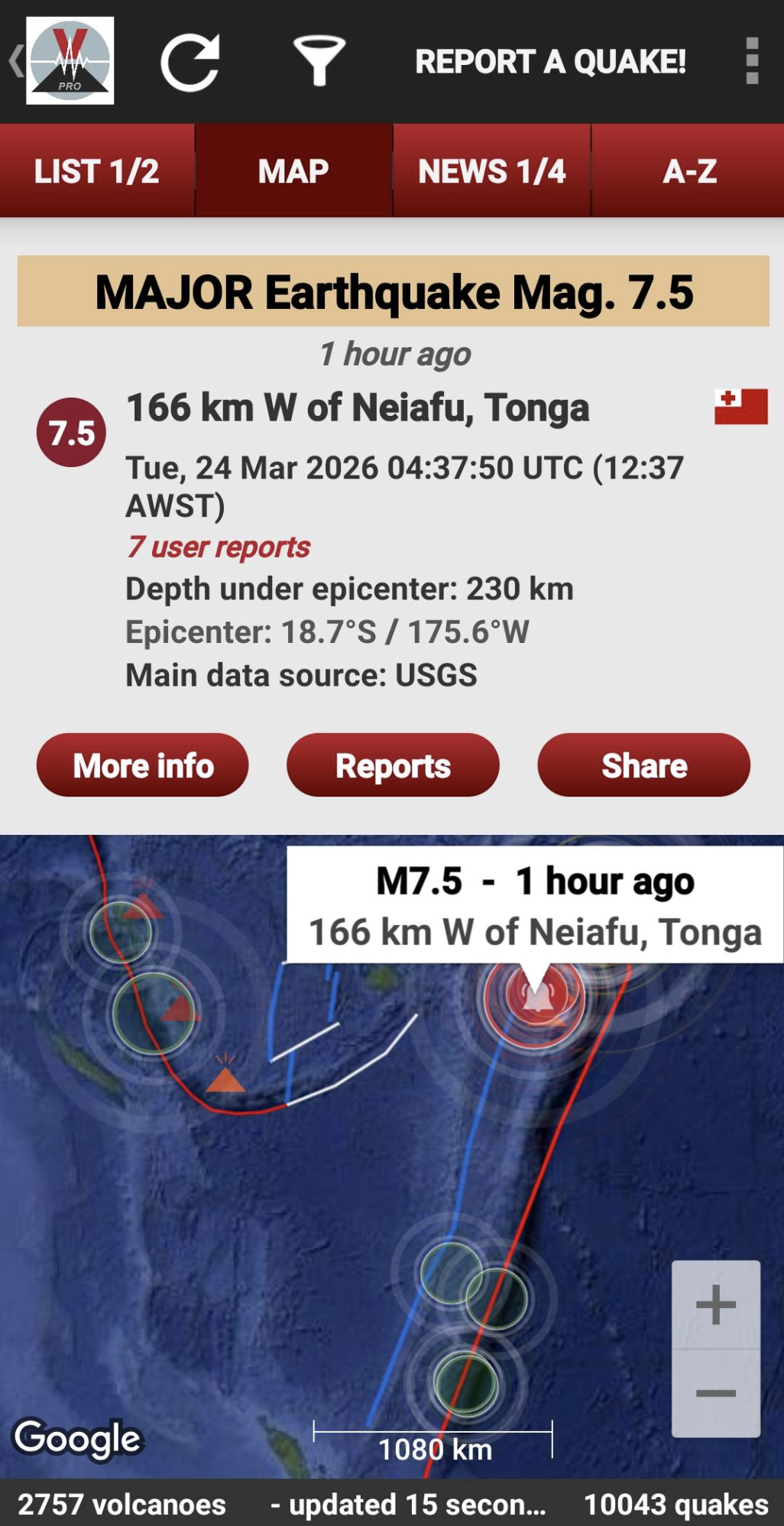Switch to the List 1/2 tab

pyautogui.click(x=97, y=171)
